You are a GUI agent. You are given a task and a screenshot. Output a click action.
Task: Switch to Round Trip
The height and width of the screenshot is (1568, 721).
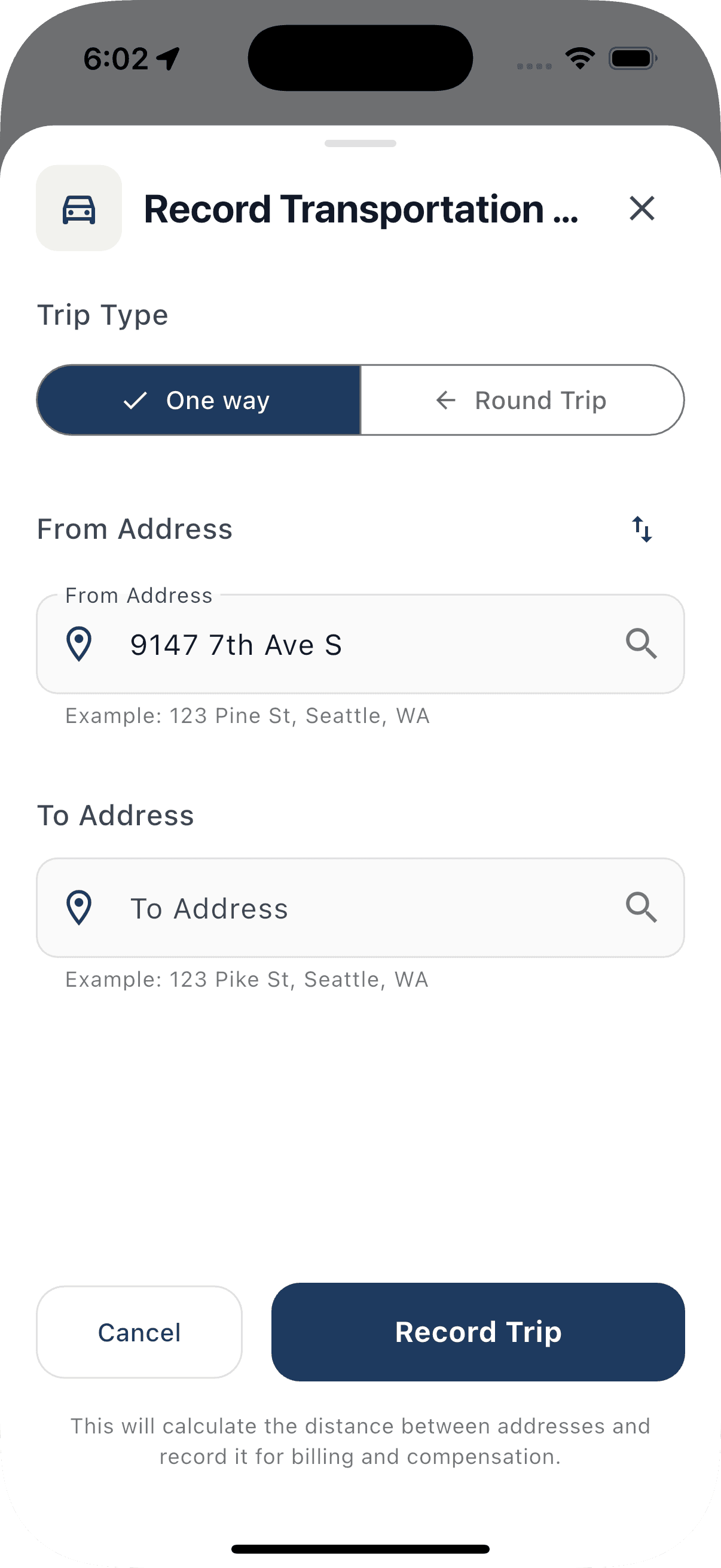(x=522, y=401)
